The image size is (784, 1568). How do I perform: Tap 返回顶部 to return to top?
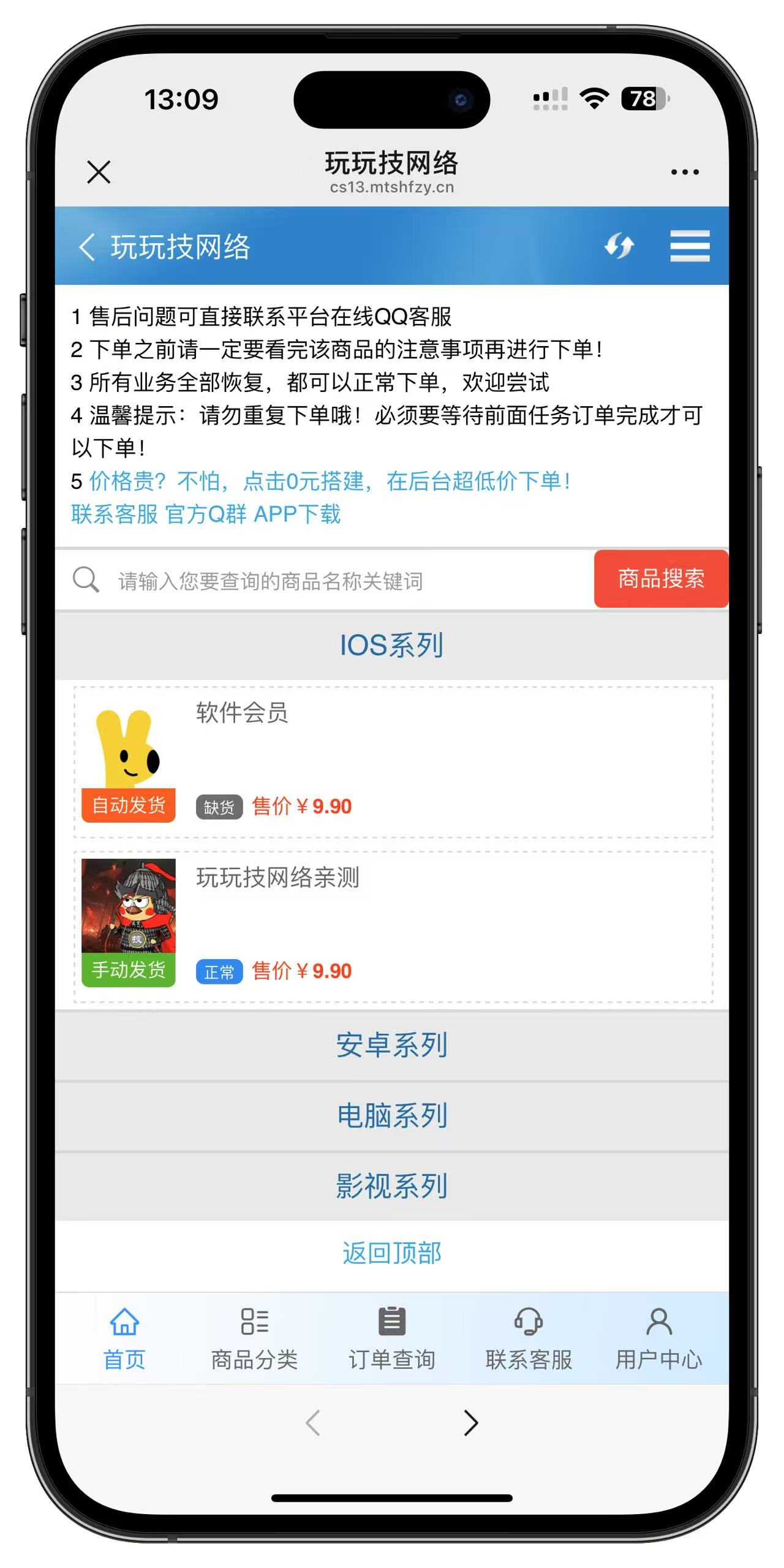coord(391,1253)
